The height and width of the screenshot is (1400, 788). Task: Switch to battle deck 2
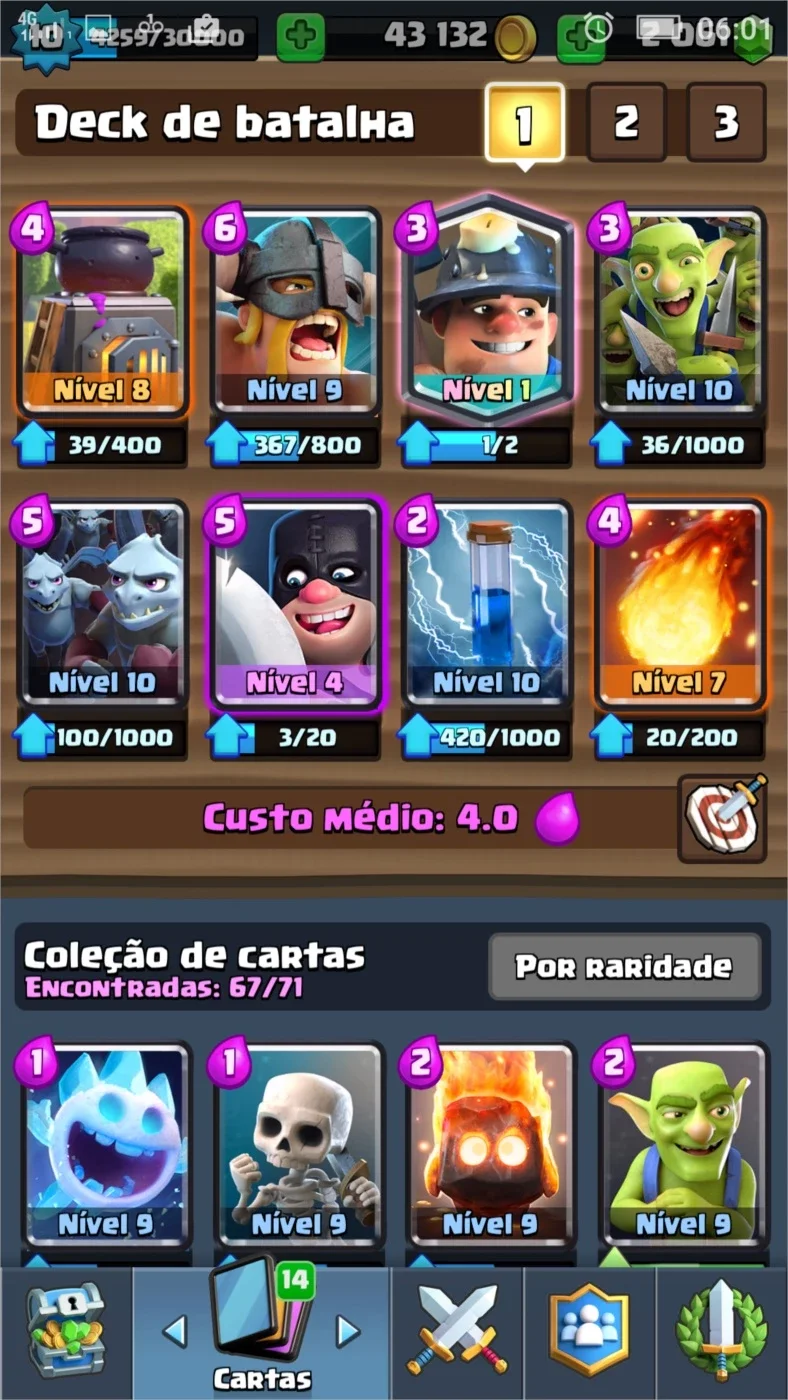click(x=626, y=122)
